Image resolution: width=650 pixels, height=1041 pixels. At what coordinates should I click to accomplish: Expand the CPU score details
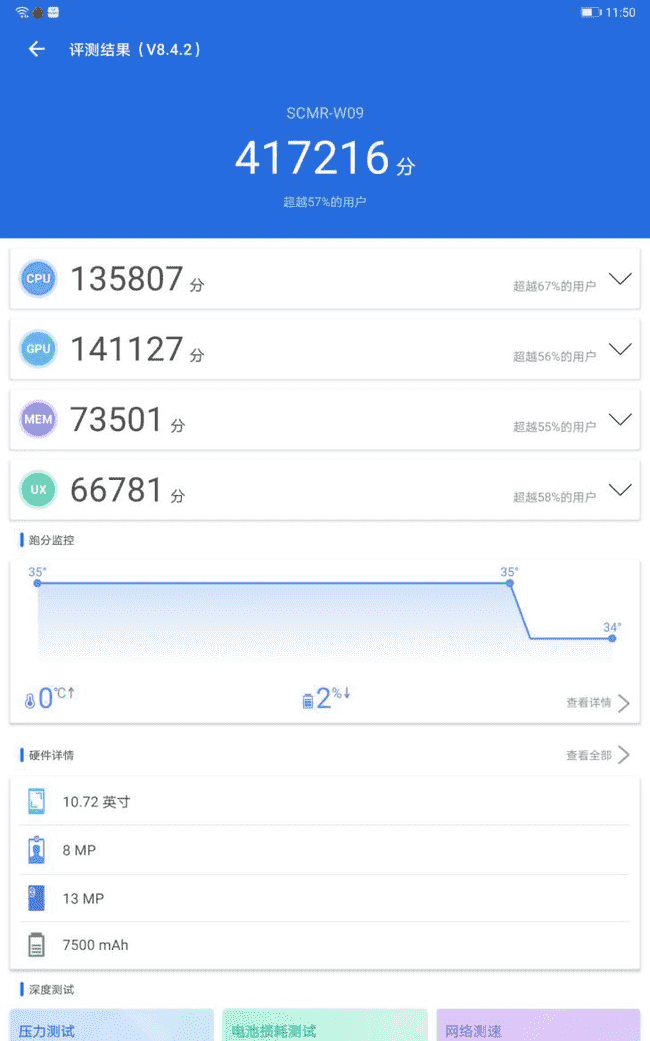coord(620,279)
